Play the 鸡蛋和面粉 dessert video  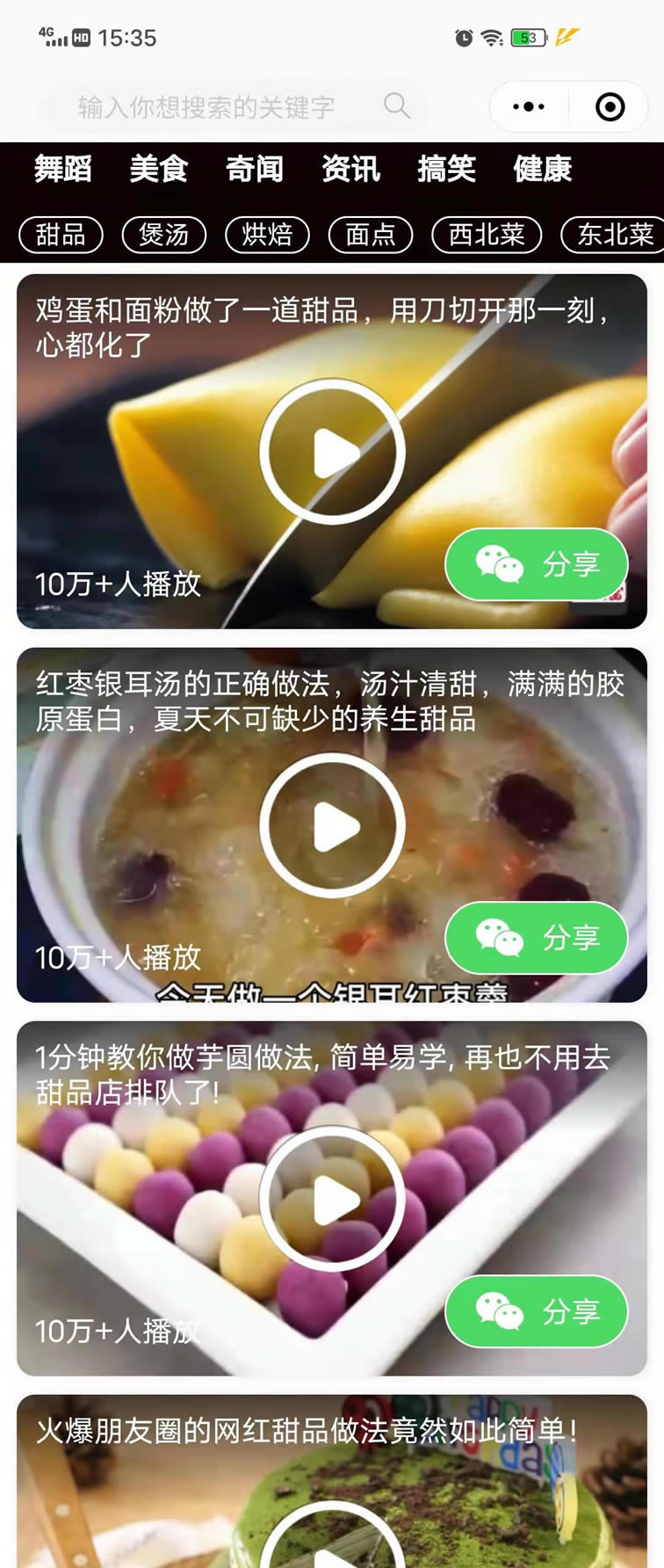coord(332,452)
